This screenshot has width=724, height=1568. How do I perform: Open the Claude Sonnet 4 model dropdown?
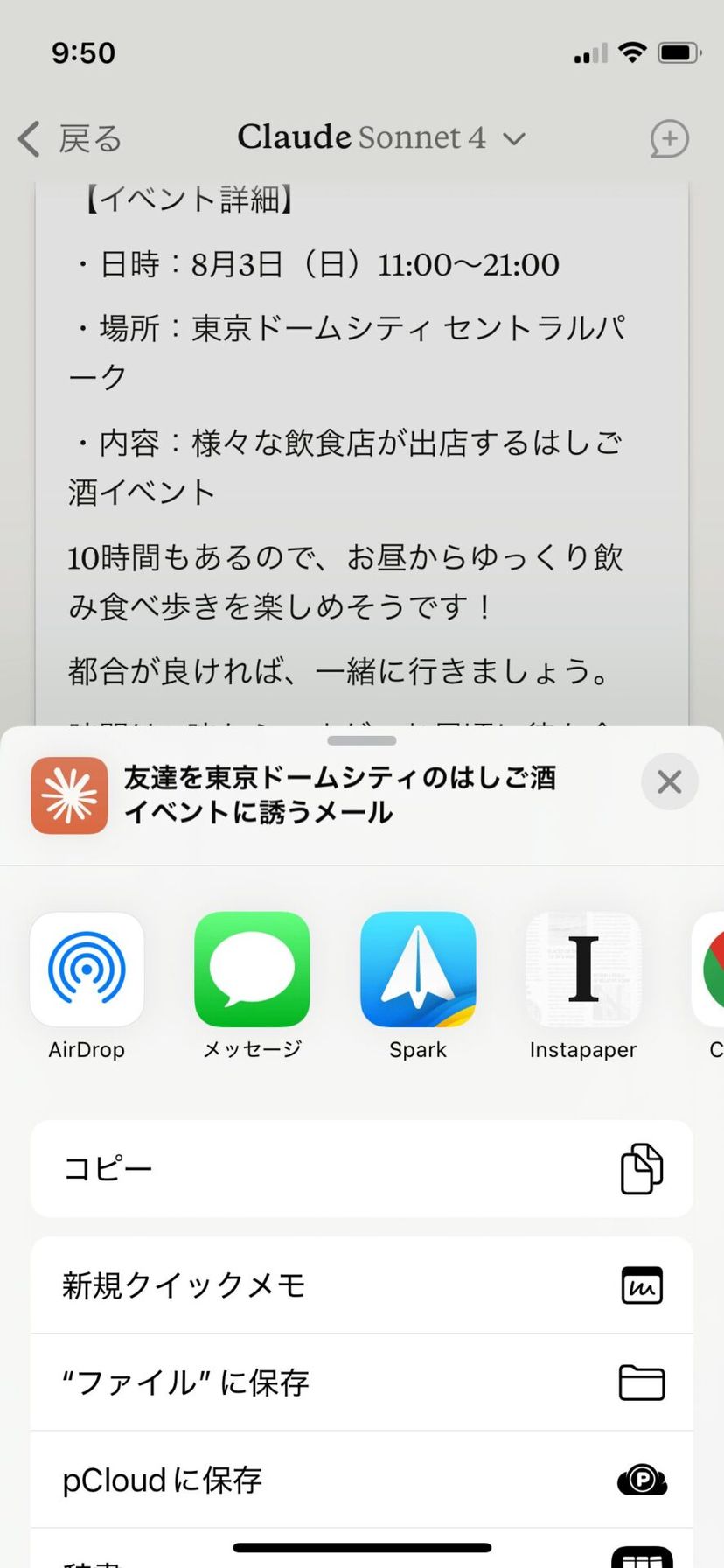[381, 137]
